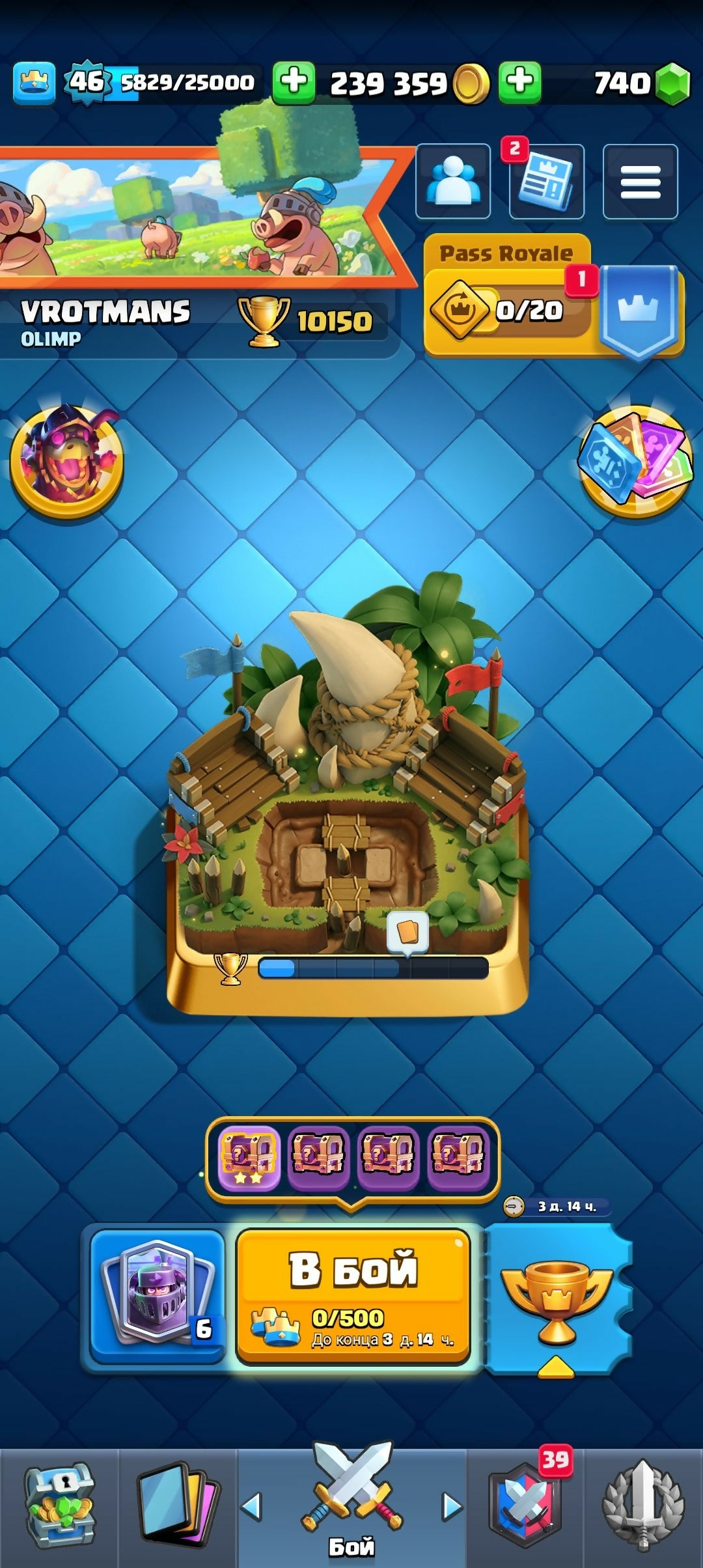This screenshot has height=1568, width=703.
Task: Open the hamburger menu
Action: (640, 181)
